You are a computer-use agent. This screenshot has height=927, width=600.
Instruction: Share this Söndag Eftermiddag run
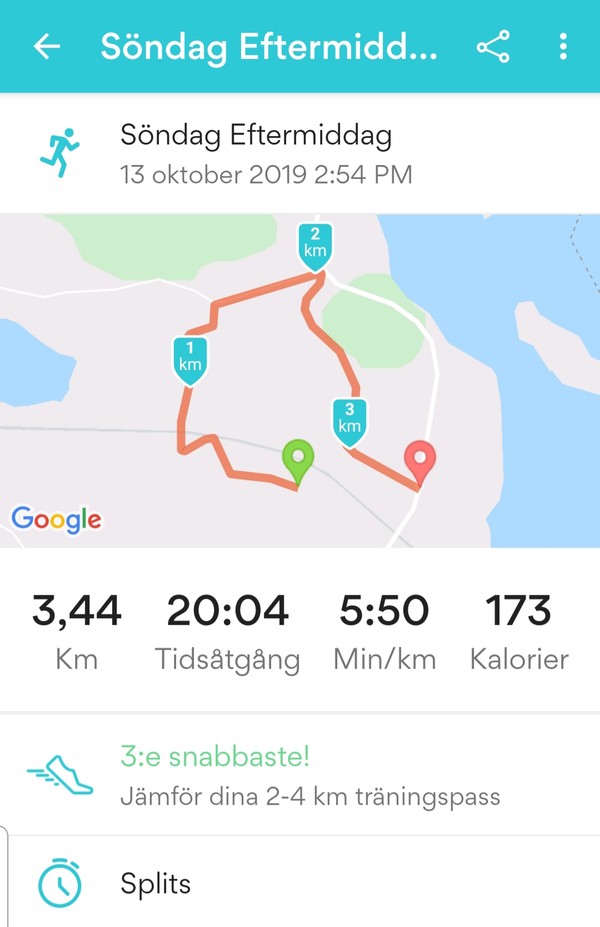(x=492, y=47)
